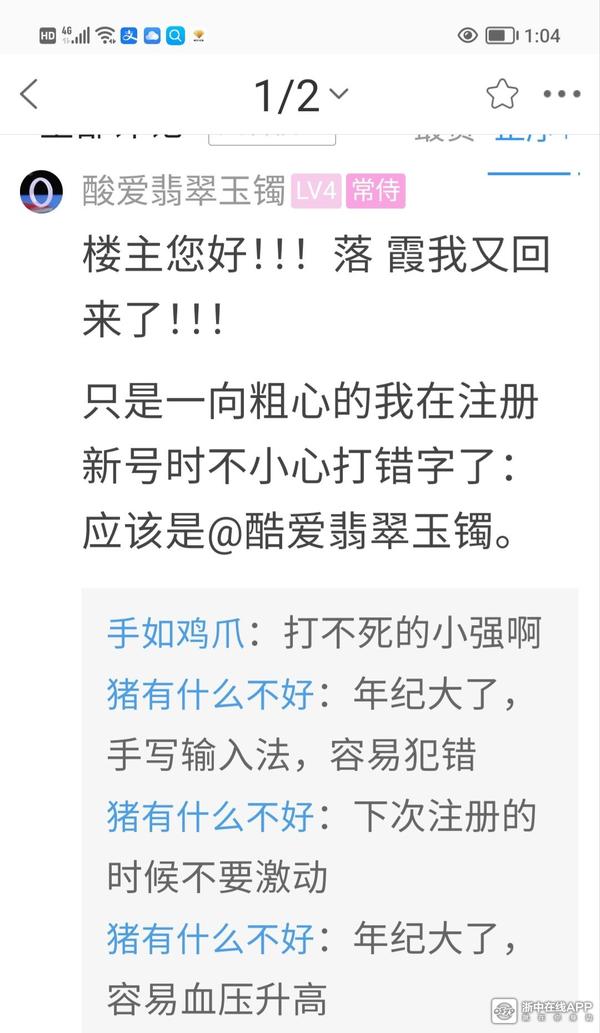Go back using the top-left arrow

(x=29, y=95)
